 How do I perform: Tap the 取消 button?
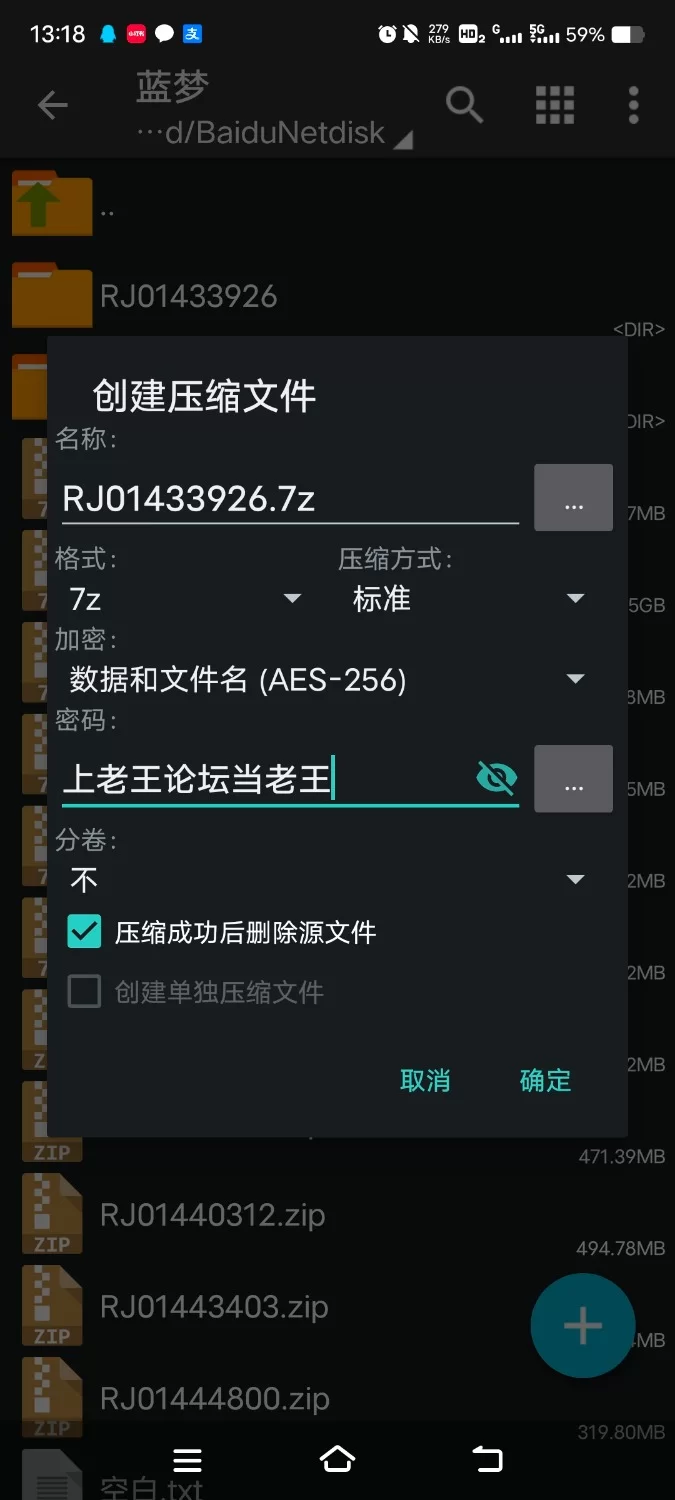pos(425,1080)
